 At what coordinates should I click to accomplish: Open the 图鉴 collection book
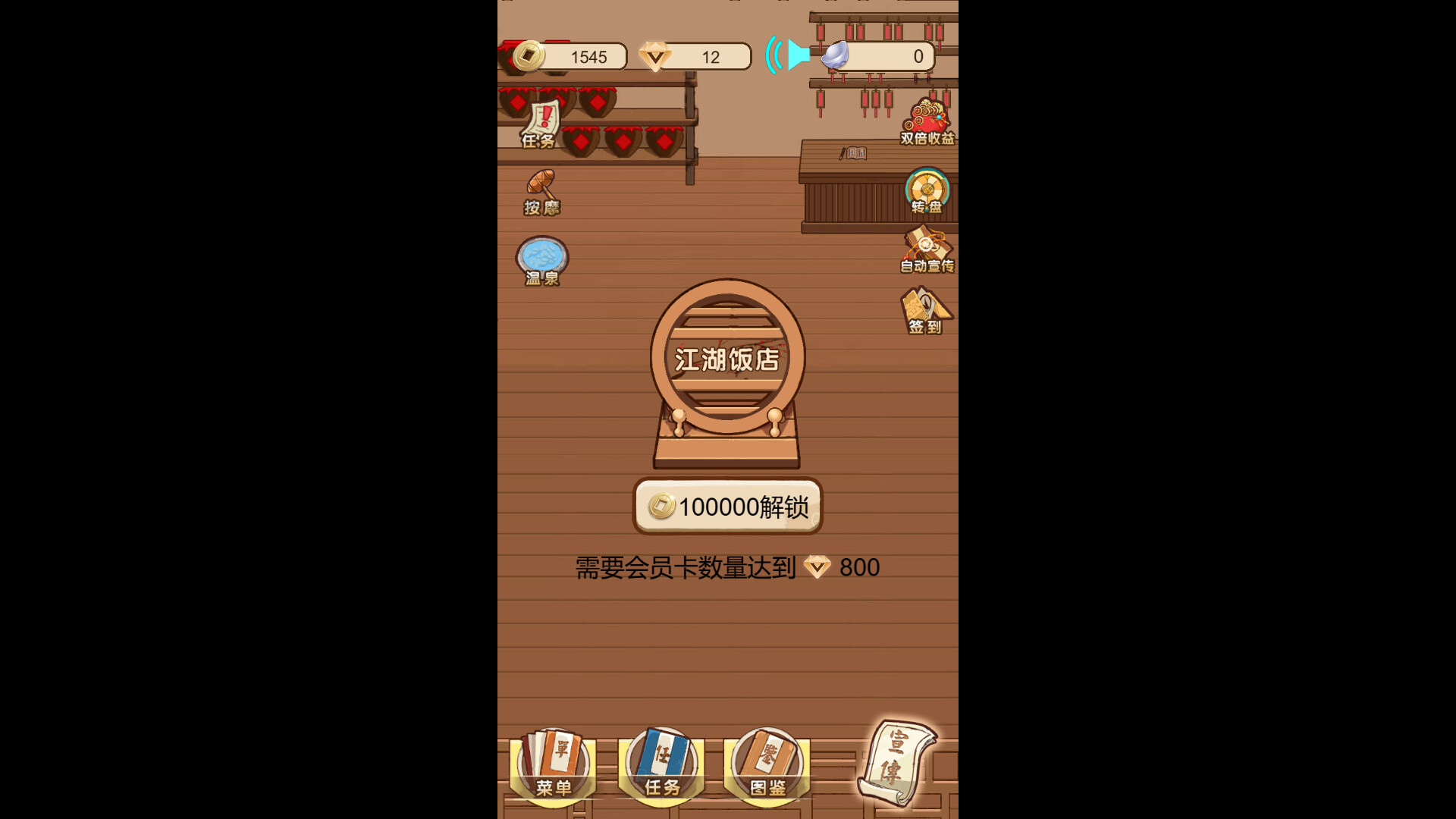click(x=767, y=764)
